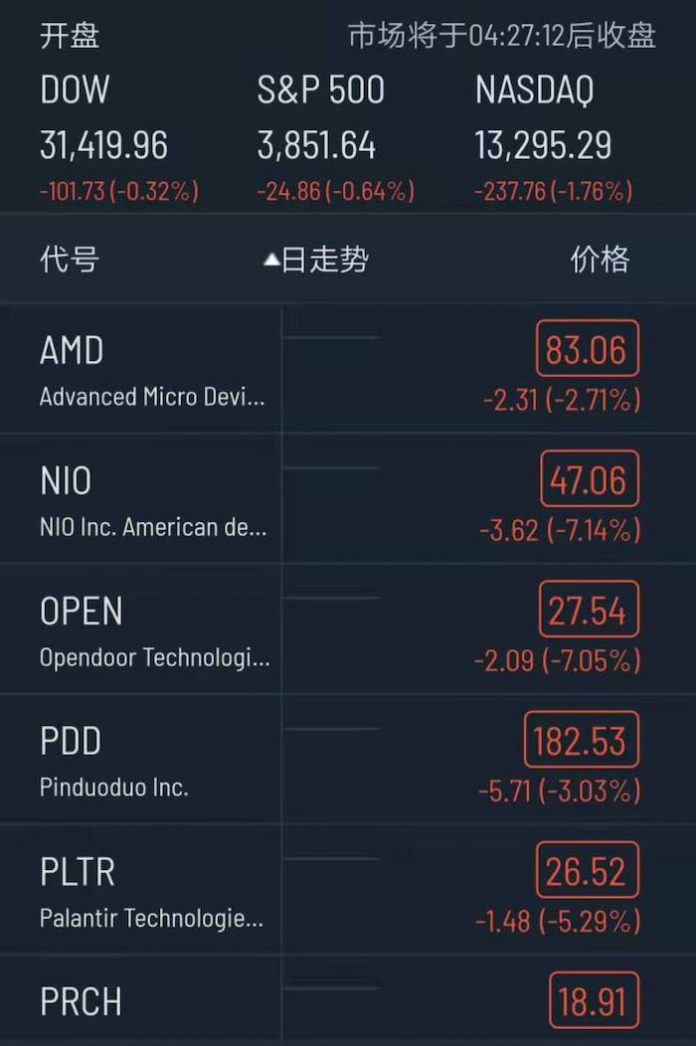The image size is (696, 1046).
Task: Sort watchlist by 日走势
Action: (x=317, y=260)
